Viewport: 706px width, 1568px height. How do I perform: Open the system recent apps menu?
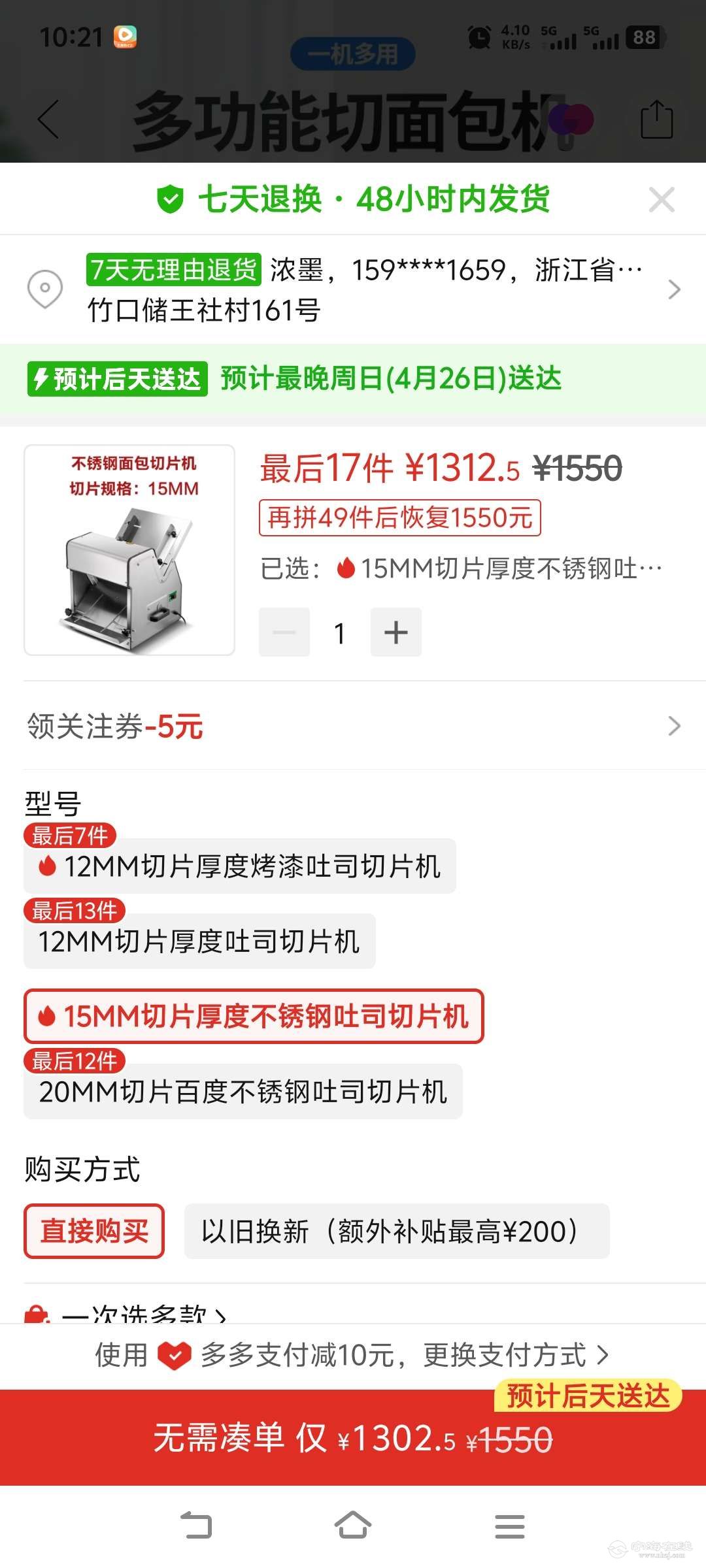(509, 1526)
